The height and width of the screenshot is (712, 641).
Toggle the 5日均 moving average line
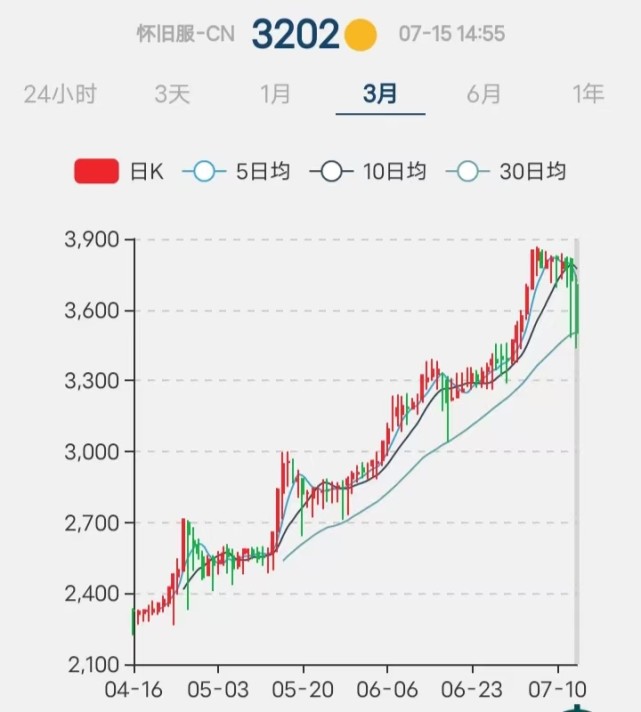(237, 172)
